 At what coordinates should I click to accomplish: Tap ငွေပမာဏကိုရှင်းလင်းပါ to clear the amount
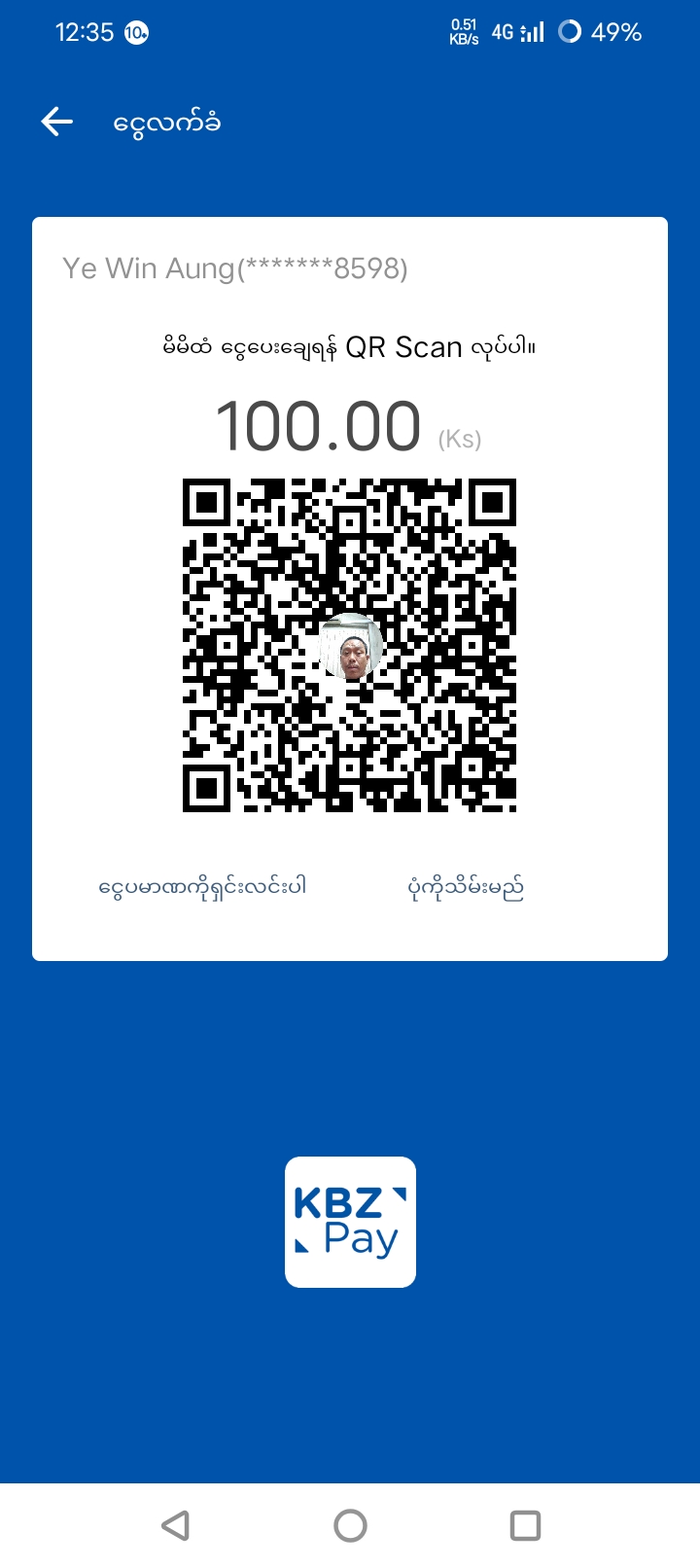pyautogui.click(x=202, y=886)
